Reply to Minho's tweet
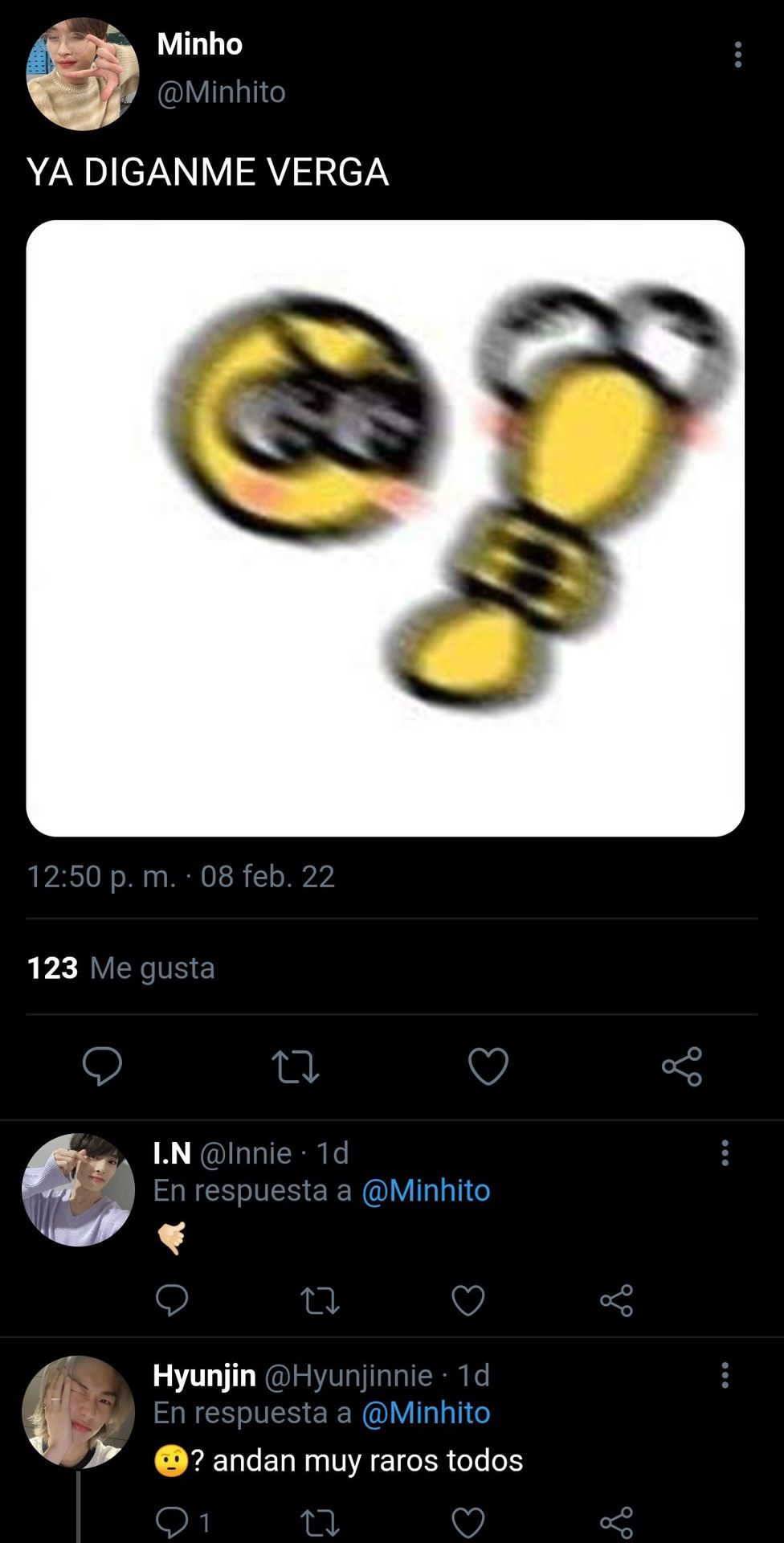The width and height of the screenshot is (784, 1543). click(102, 1066)
